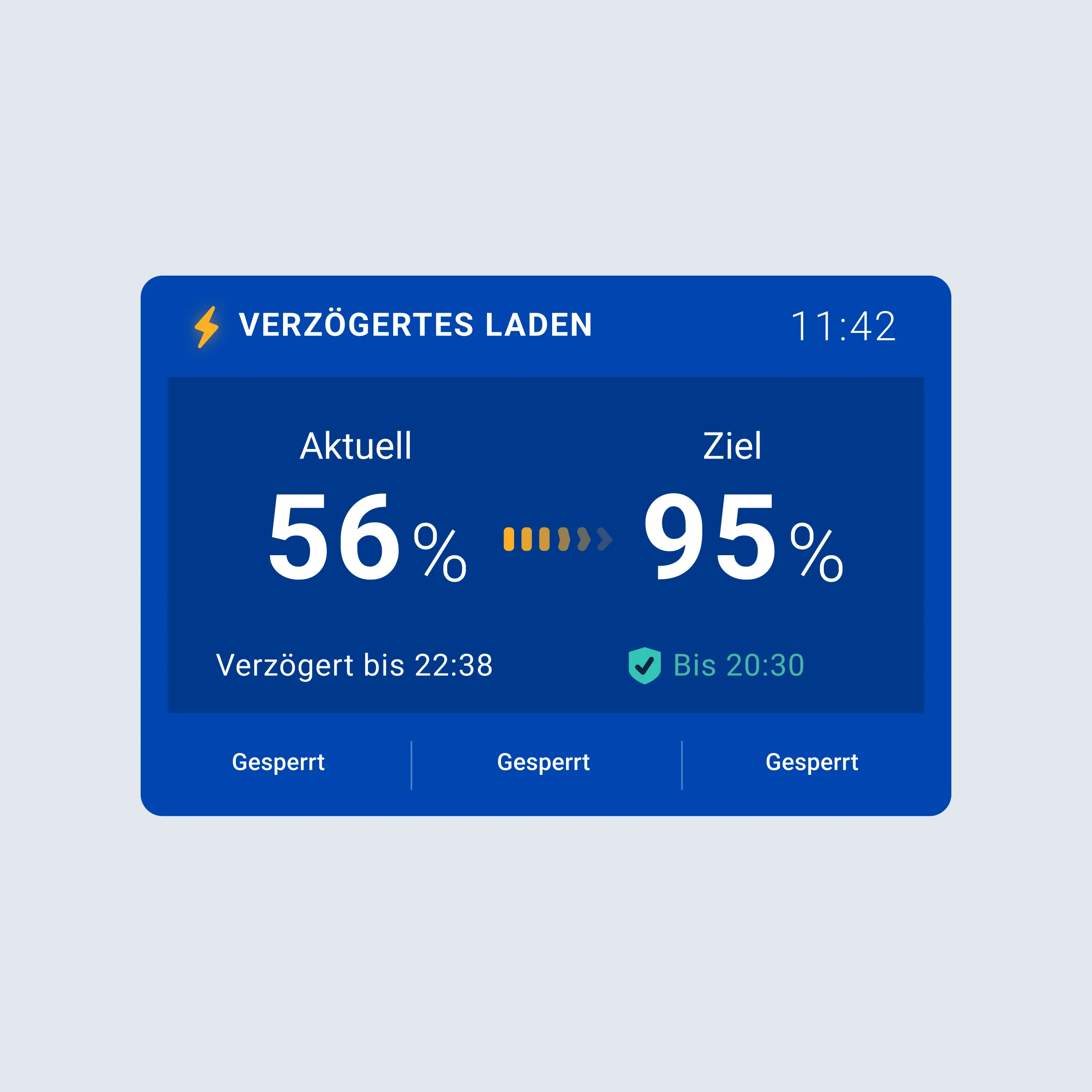The image size is (1092, 1092).
Task: Tap the last Gesperrt button
Action: 812,763
